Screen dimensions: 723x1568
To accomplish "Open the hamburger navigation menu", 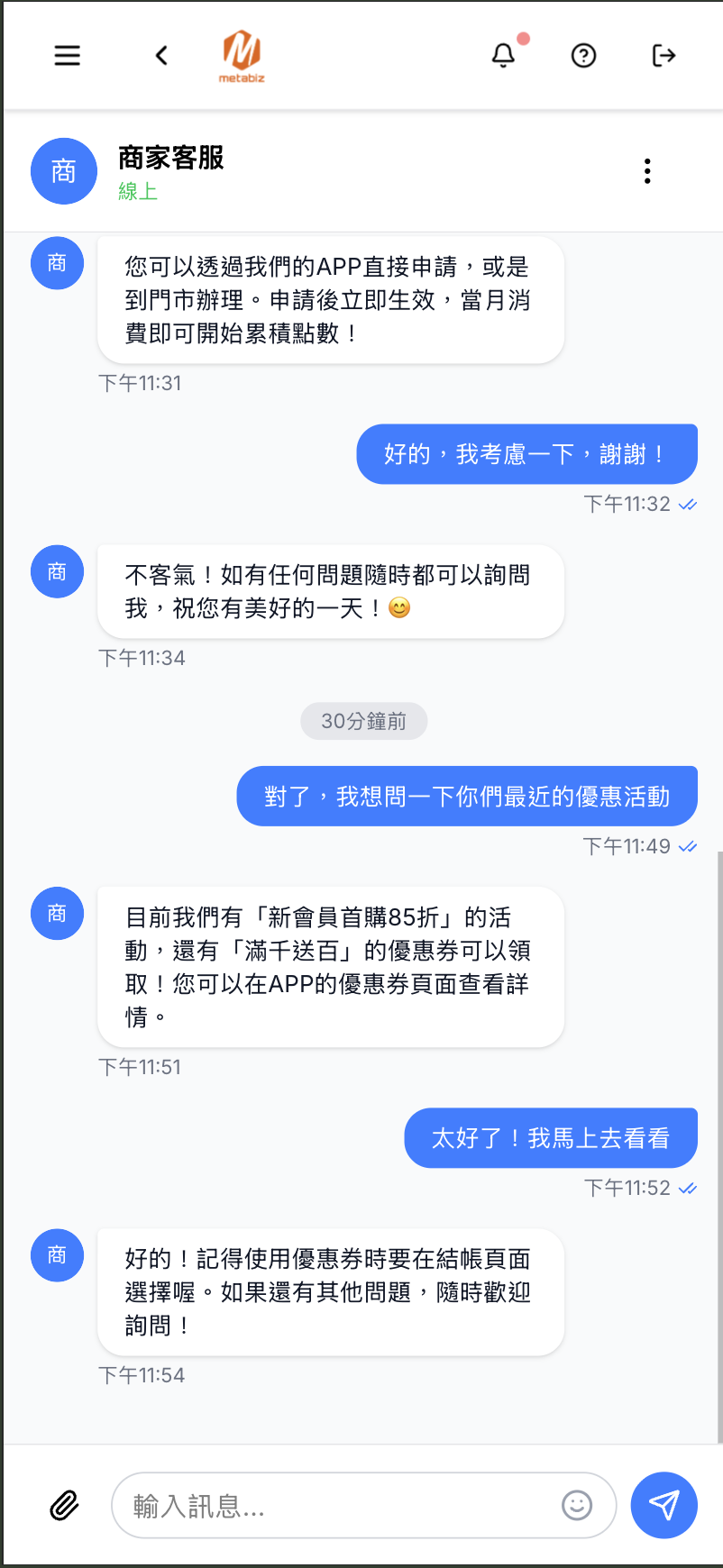I will click(68, 55).
